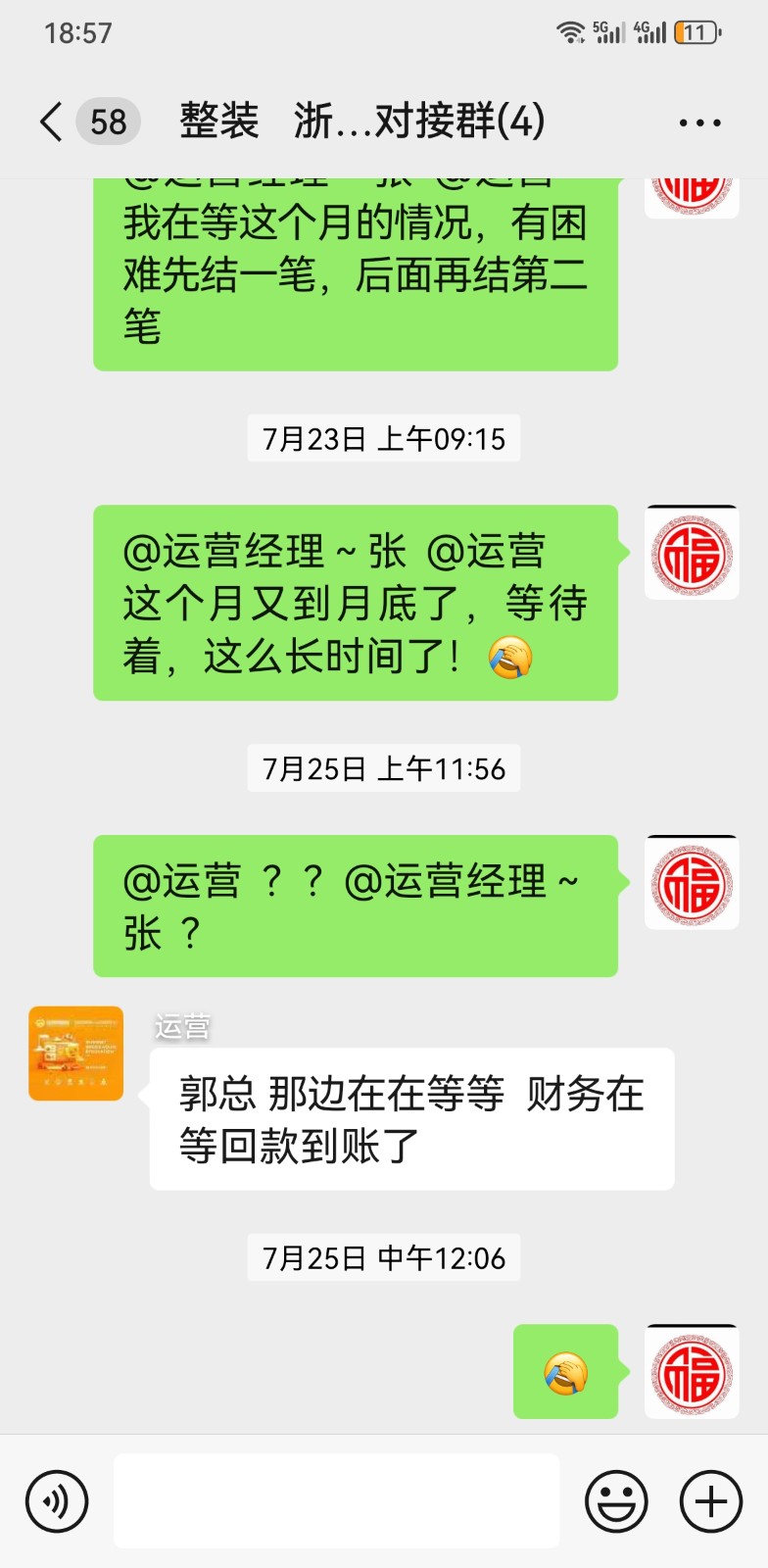The image size is (768, 1568).
Task: Open the group chat overflow menu
Action: [699, 122]
